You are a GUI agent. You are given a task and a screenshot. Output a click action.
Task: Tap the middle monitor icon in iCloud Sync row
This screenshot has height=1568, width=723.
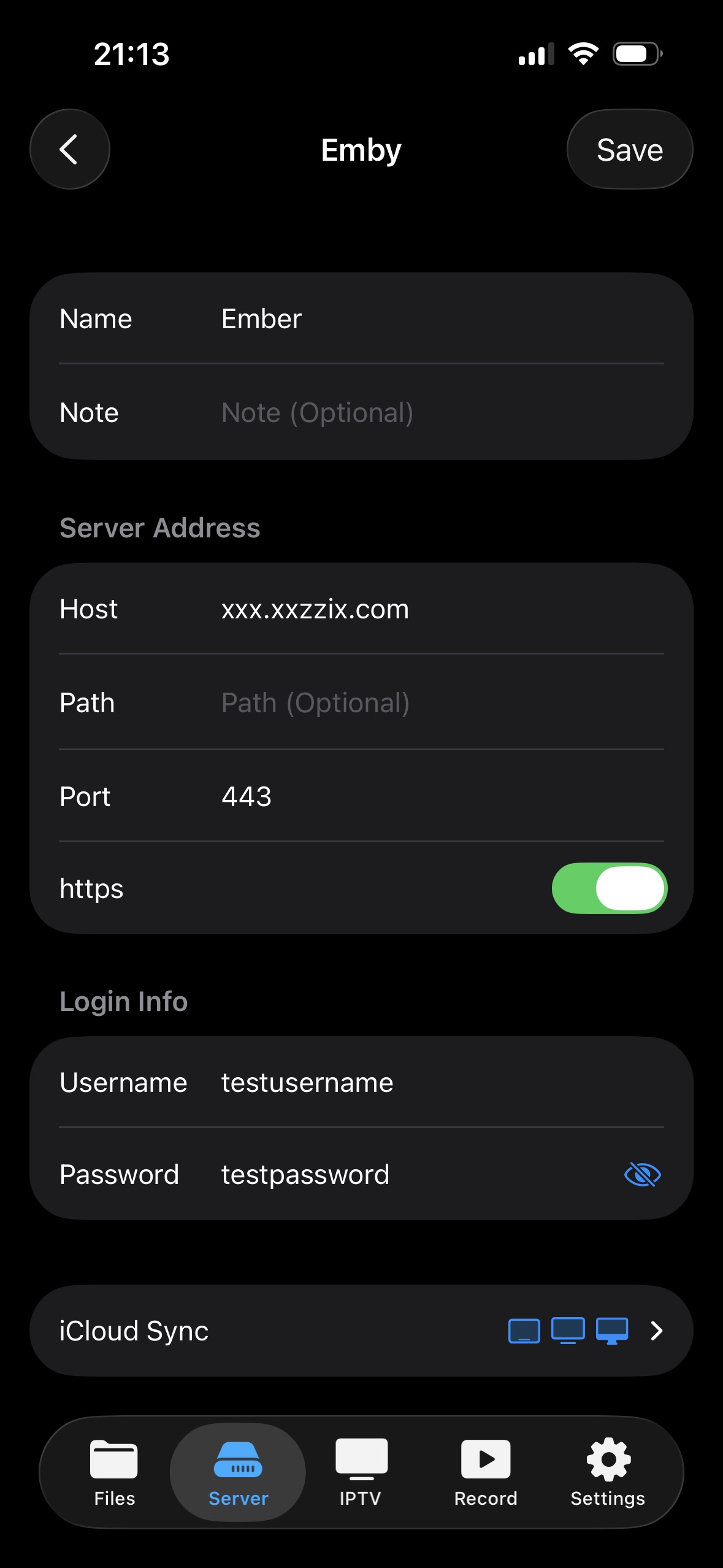tap(567, 1332)
